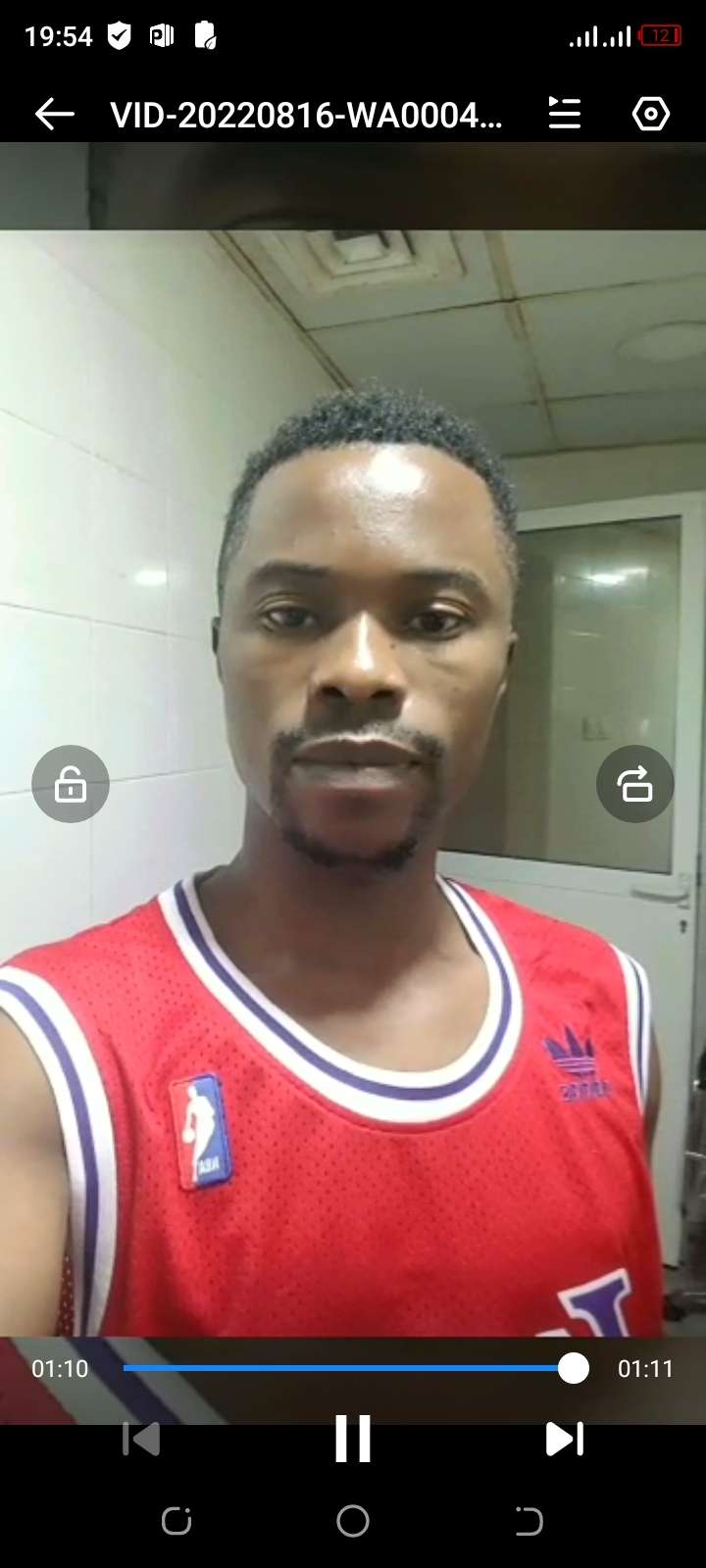Rotate the video screen orientation
This screenshot has width=706, height=1568.
pos(634,784)
